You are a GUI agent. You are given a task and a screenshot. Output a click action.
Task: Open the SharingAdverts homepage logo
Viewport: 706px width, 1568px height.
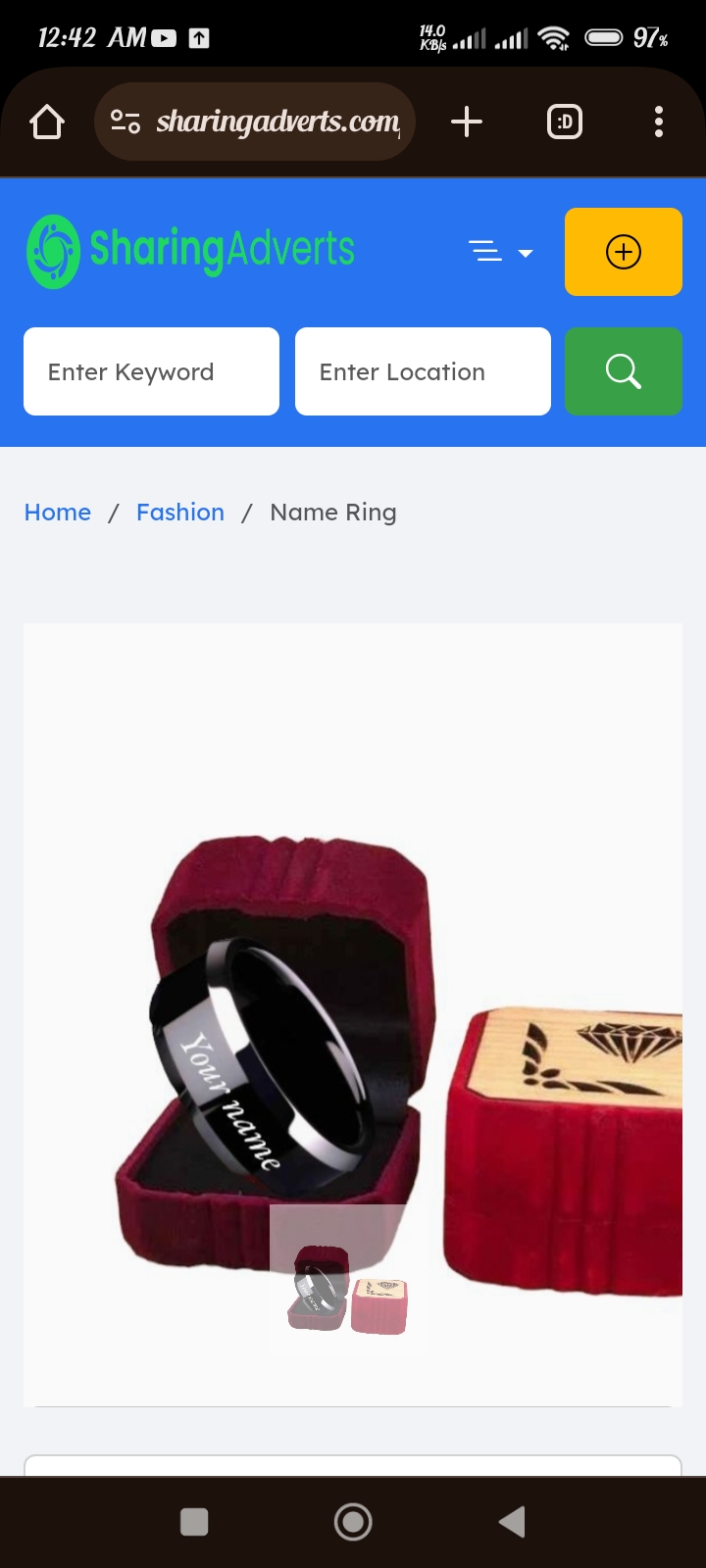click(191, 251)
